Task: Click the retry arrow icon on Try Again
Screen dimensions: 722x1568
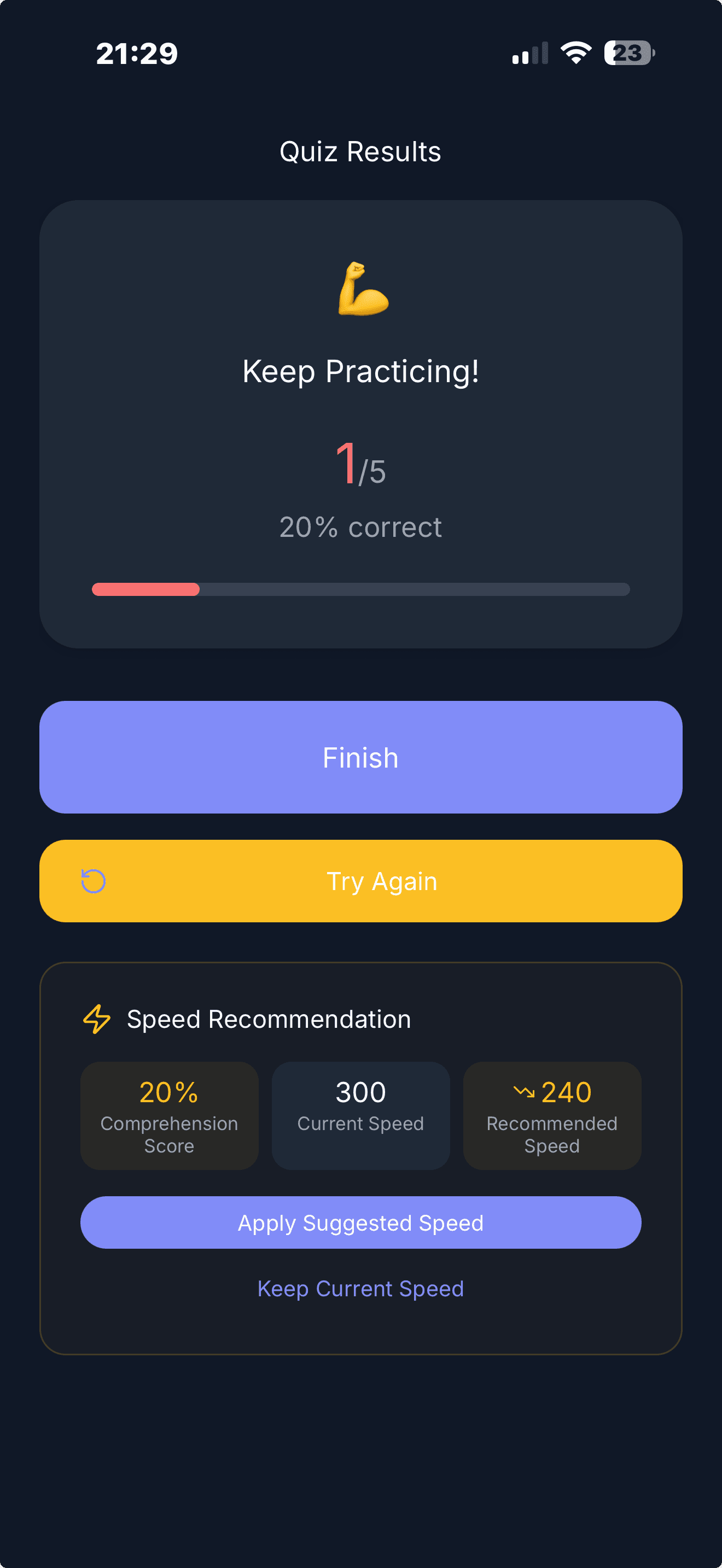Action: 91,880
